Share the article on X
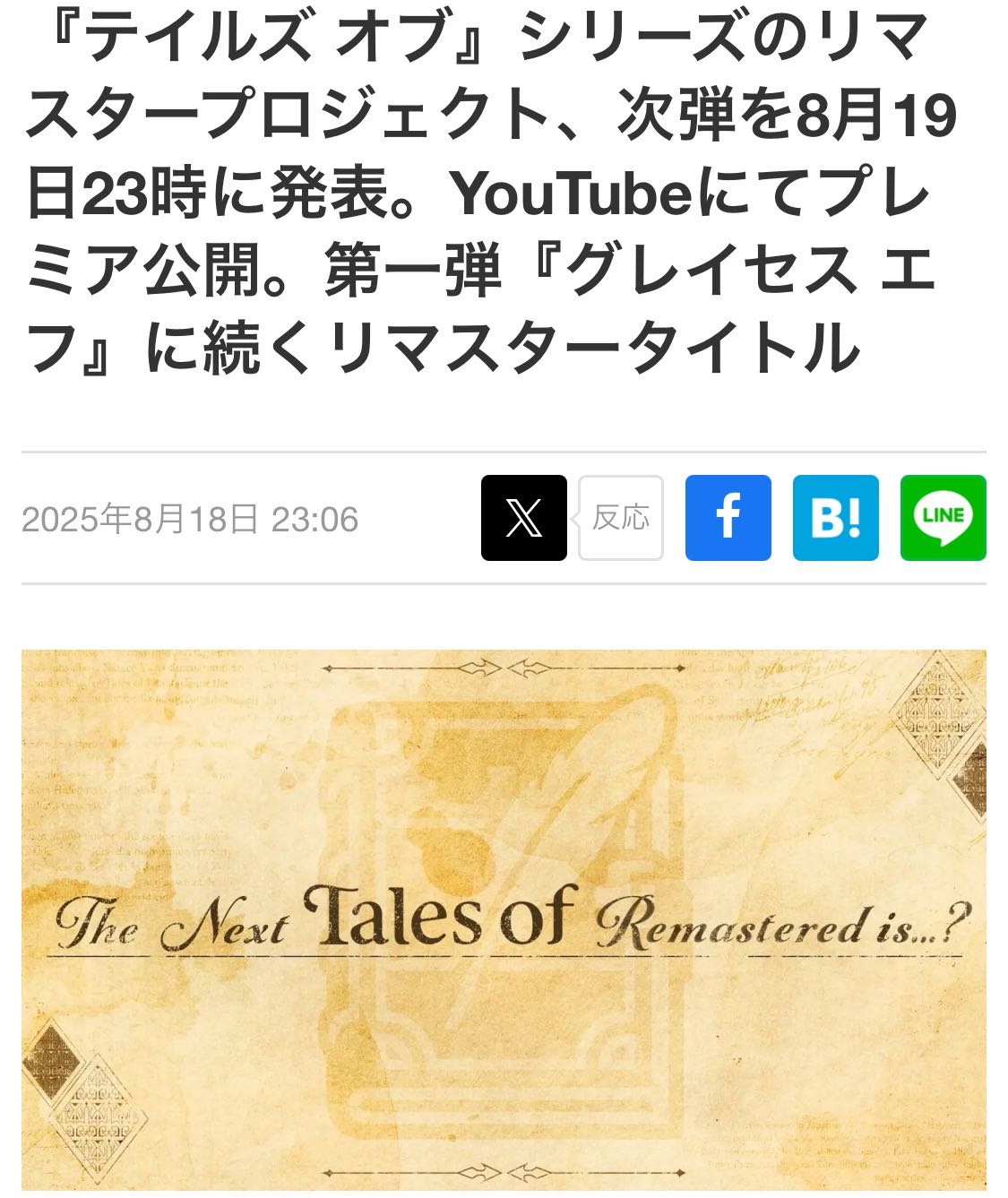The height and width of the screenshot is (1198, 1008). 523,518
